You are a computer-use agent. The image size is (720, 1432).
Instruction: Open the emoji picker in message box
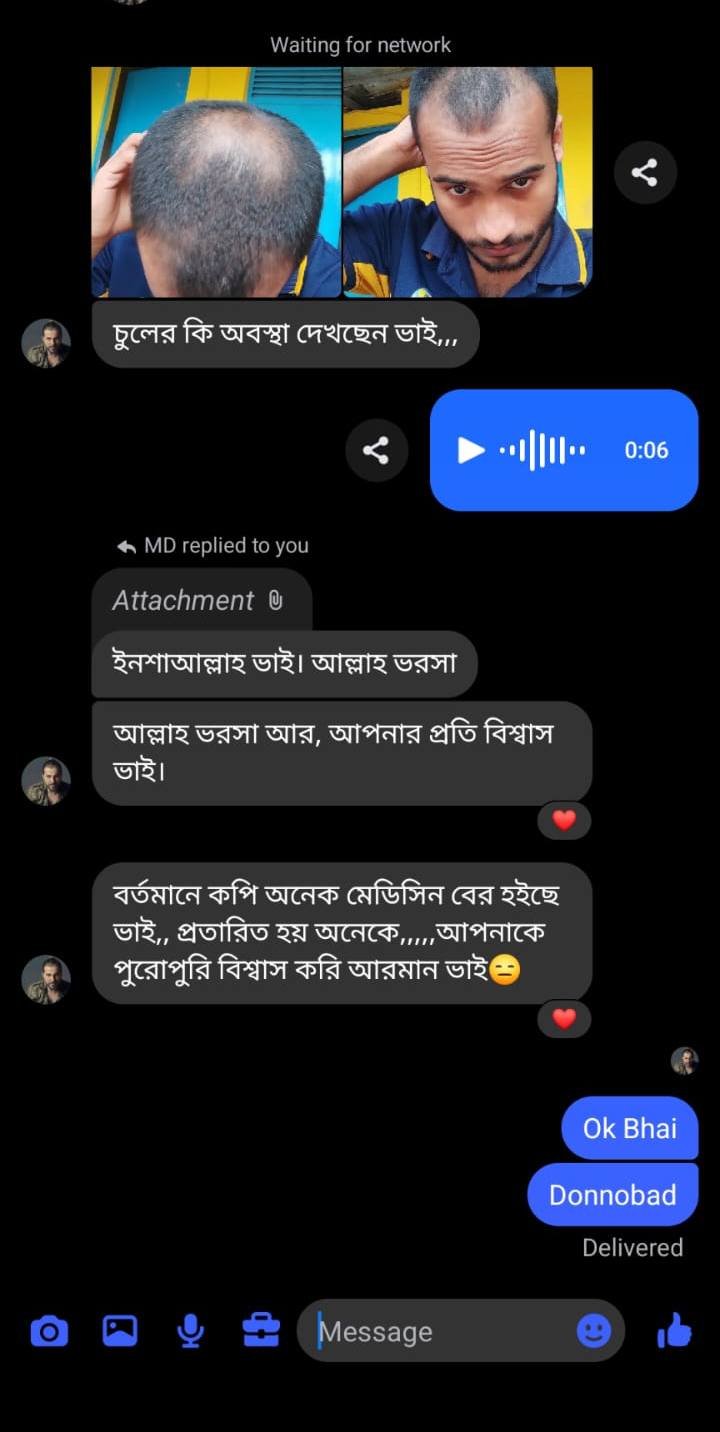[593, 1331]
